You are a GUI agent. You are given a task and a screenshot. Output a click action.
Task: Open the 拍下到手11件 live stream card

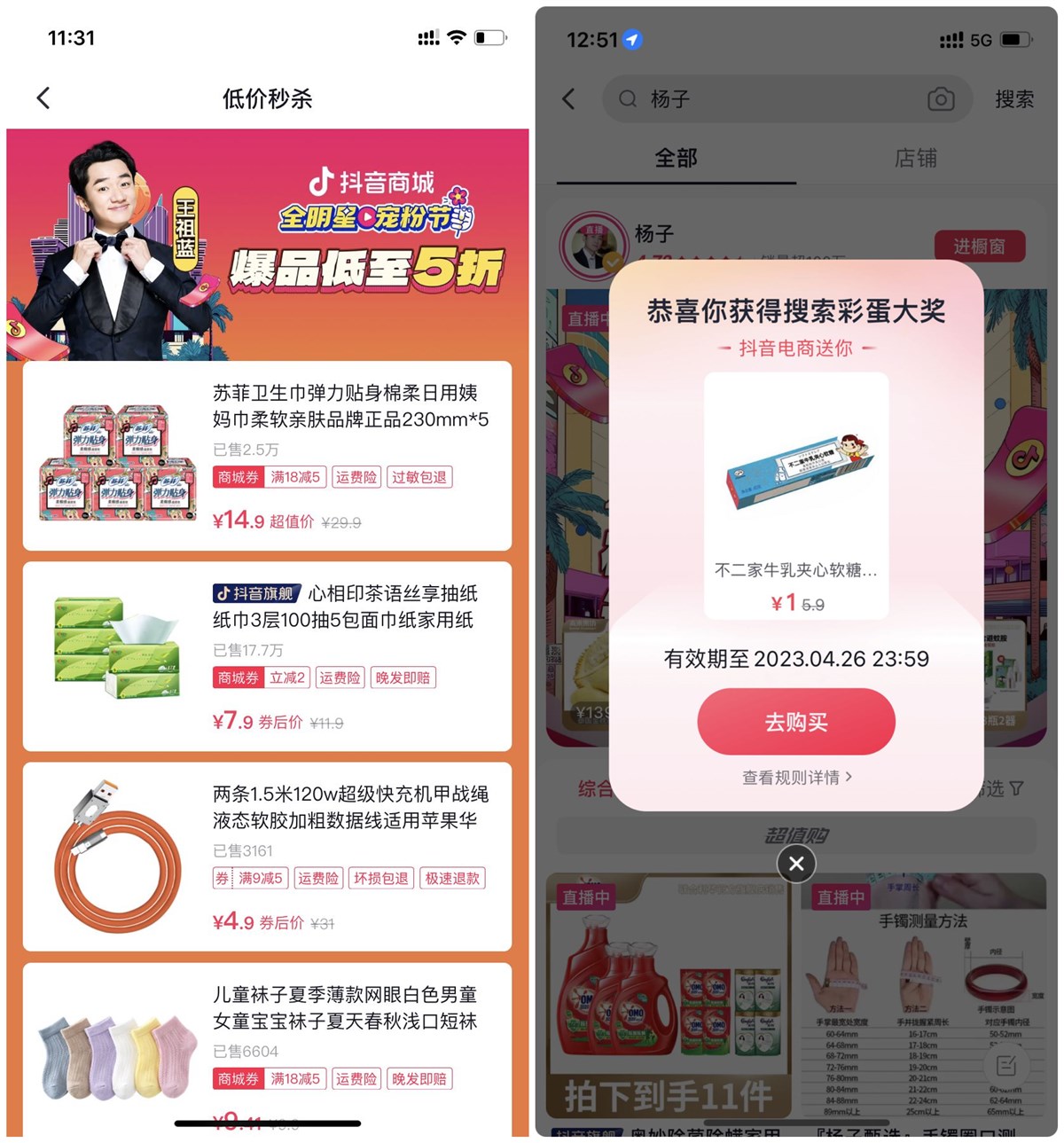pyautogui.click(x=667, y=1002)
